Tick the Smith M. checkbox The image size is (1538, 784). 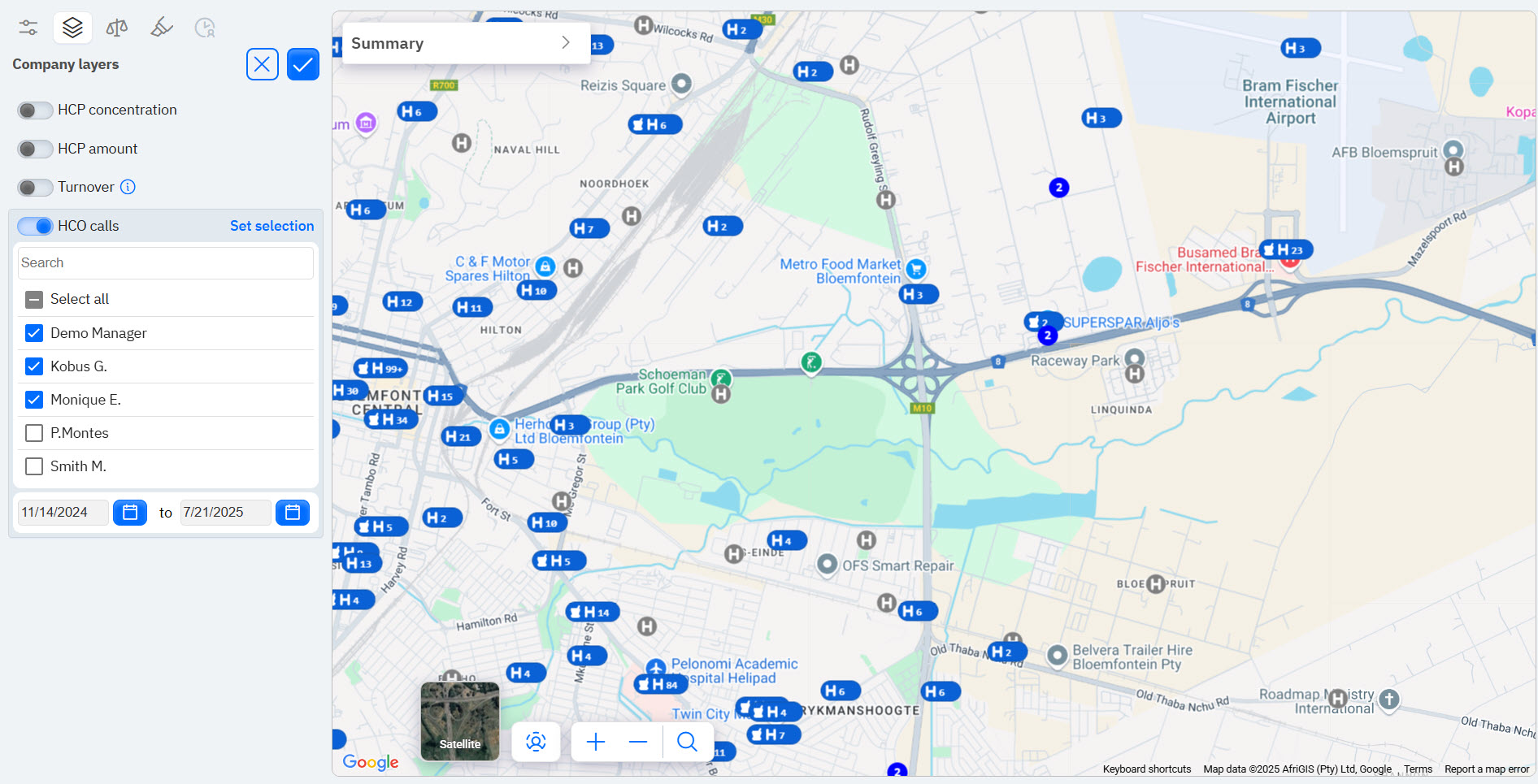pos(34,466)
